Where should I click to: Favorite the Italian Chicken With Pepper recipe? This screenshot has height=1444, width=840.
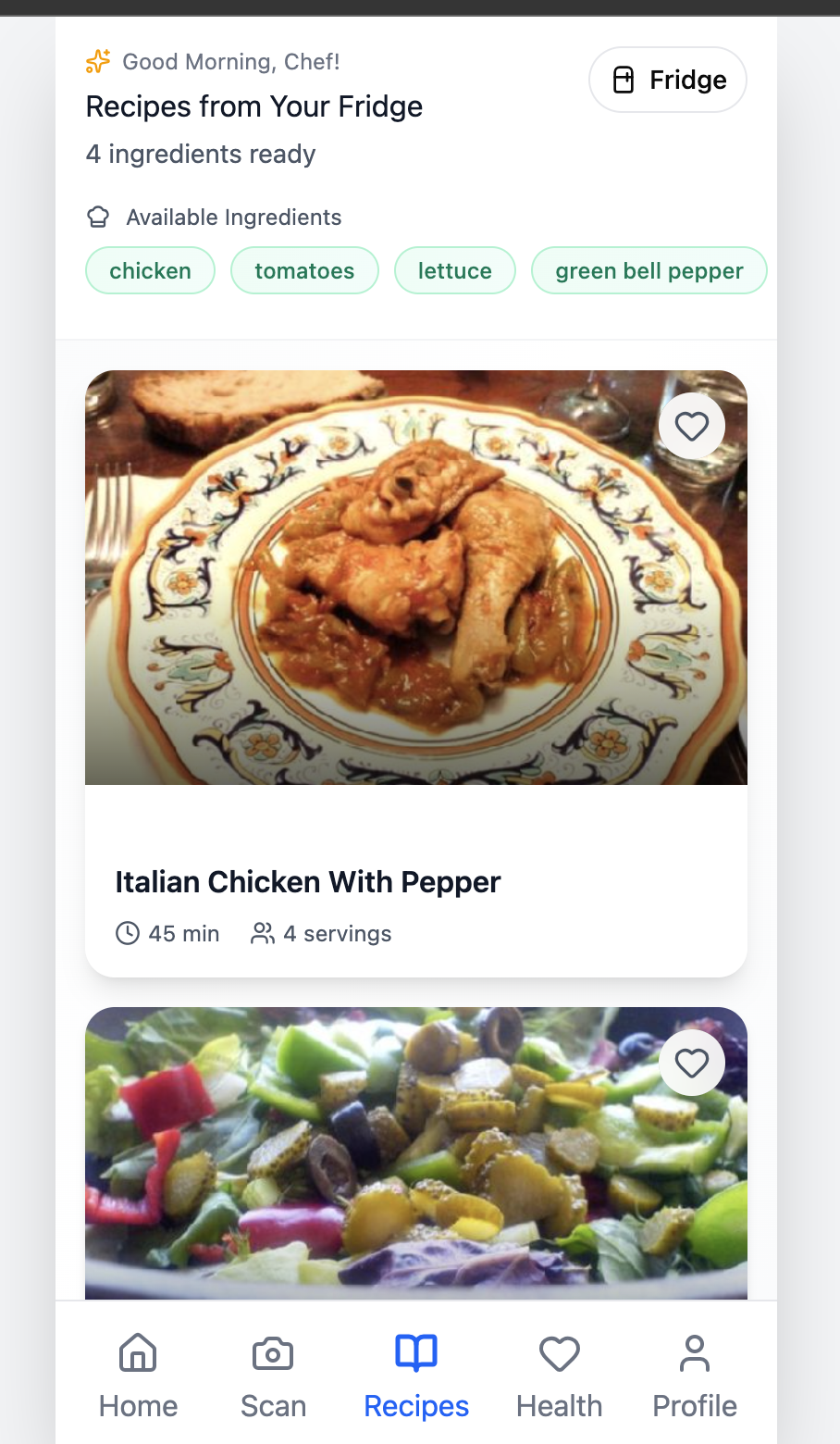(x=691, y=426)
